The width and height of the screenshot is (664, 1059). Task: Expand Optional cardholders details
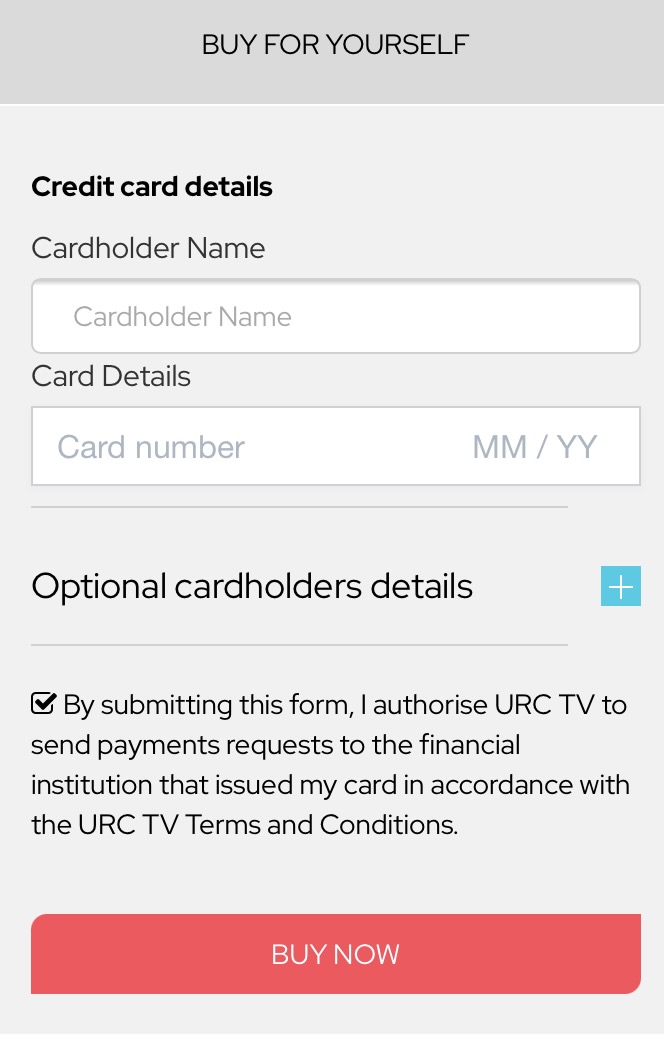click(620, 586)
